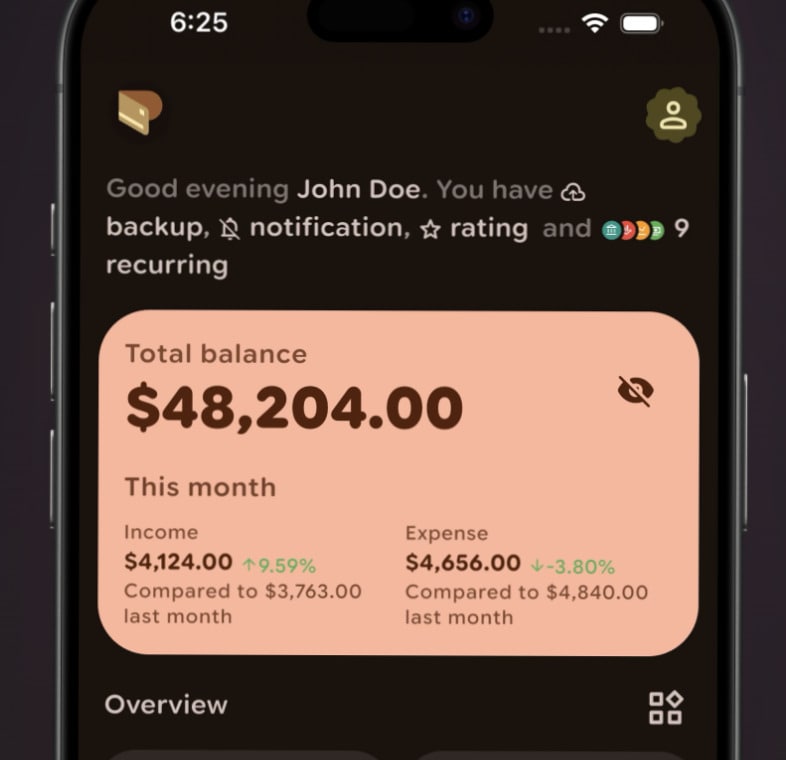Image resolution: width=786 pixels, height=760 pixels.
Task: Open the user profile icon
Action: pyautogui.click(x=673, y=115)
